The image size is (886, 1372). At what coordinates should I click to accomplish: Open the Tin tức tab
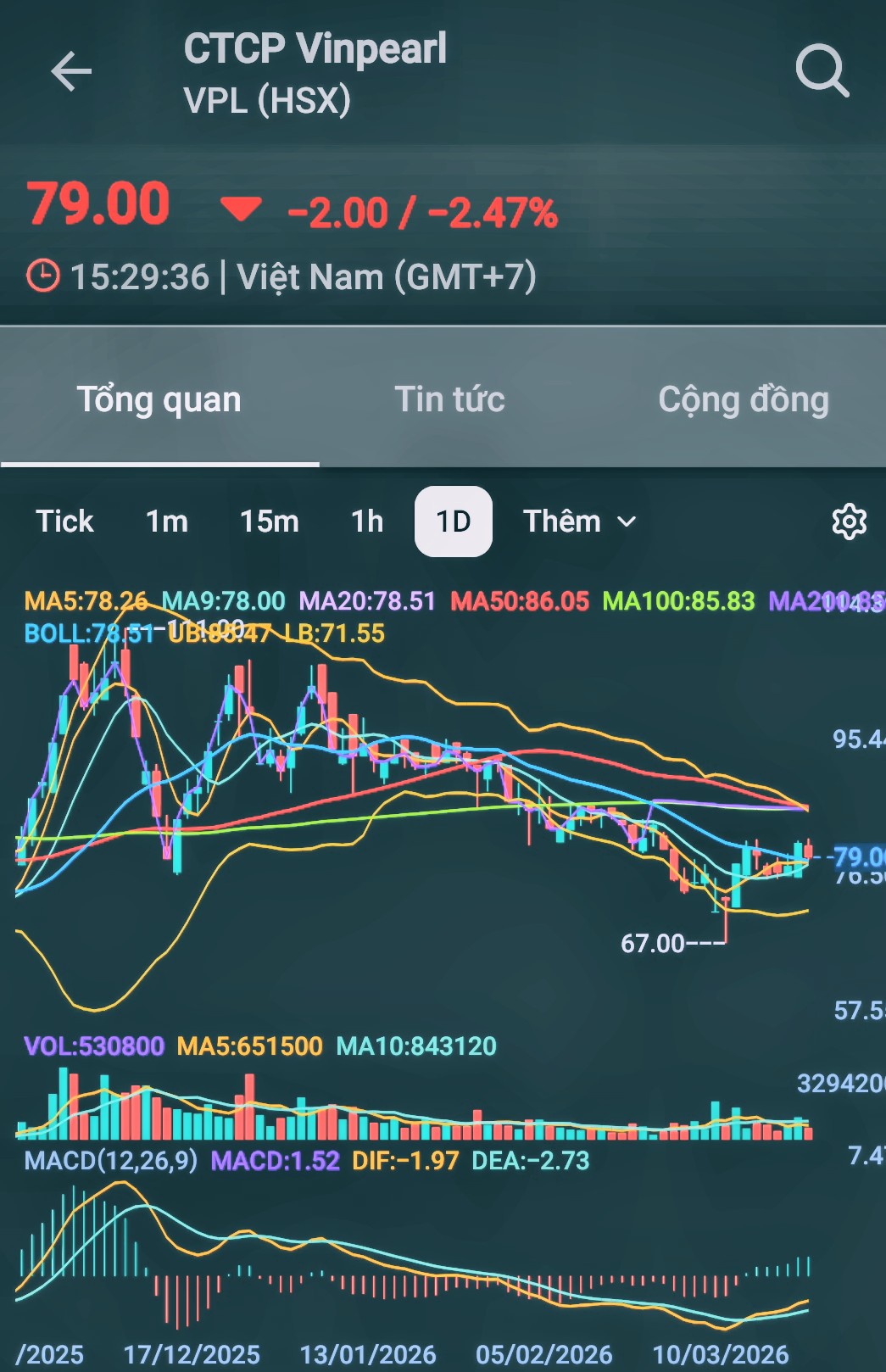tap(449, 399)
